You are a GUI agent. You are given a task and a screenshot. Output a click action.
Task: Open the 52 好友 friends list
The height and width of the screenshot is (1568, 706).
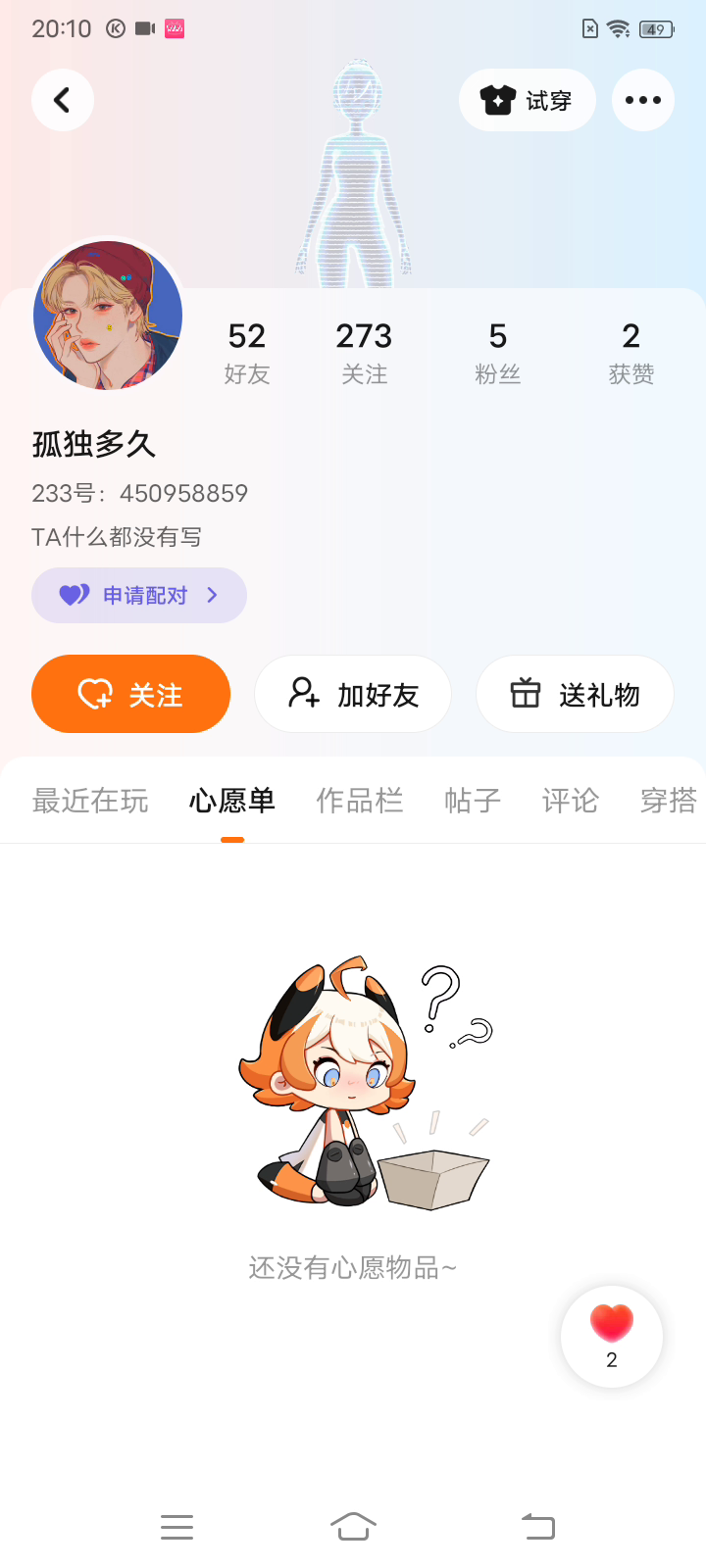tap(247, 353)
